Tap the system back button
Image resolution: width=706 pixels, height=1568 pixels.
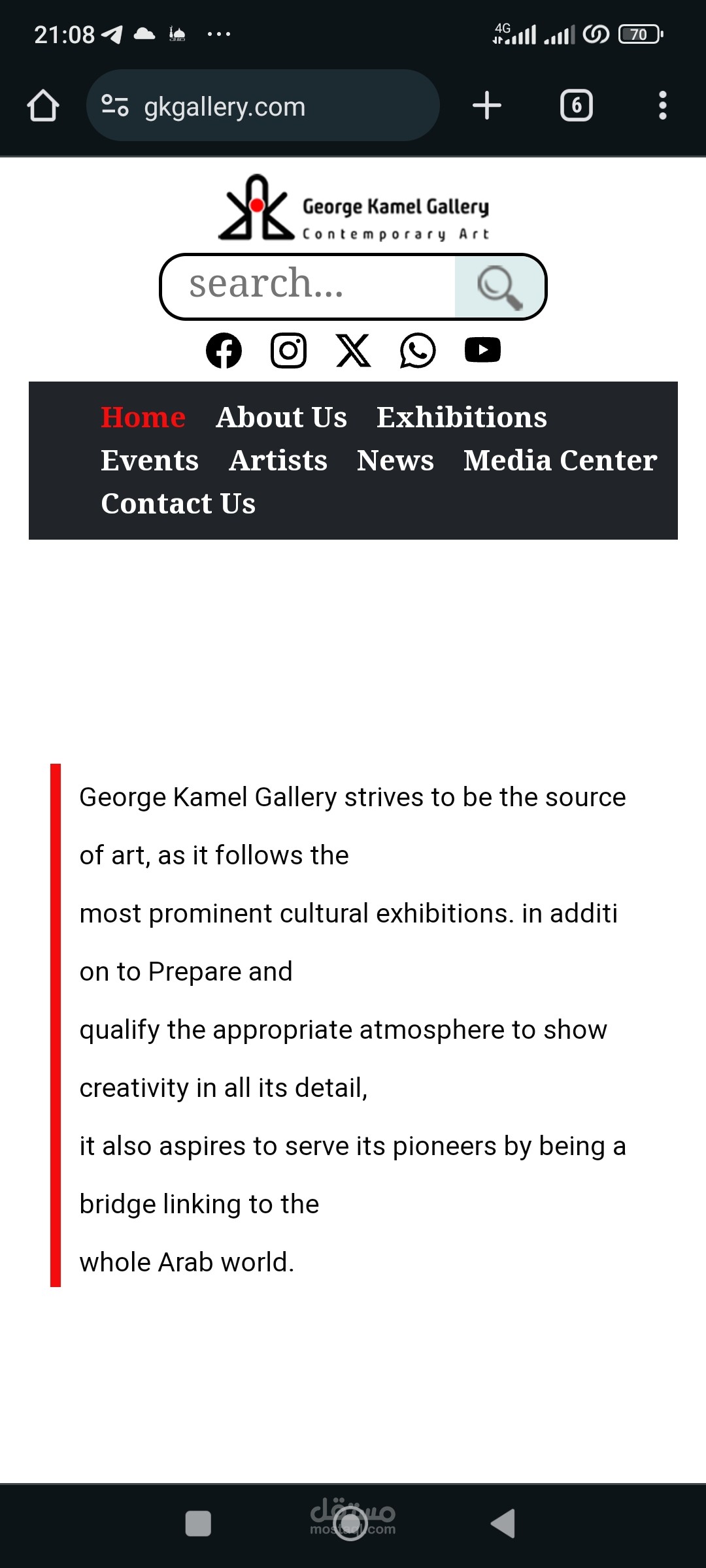click(x=503, y=1524)
